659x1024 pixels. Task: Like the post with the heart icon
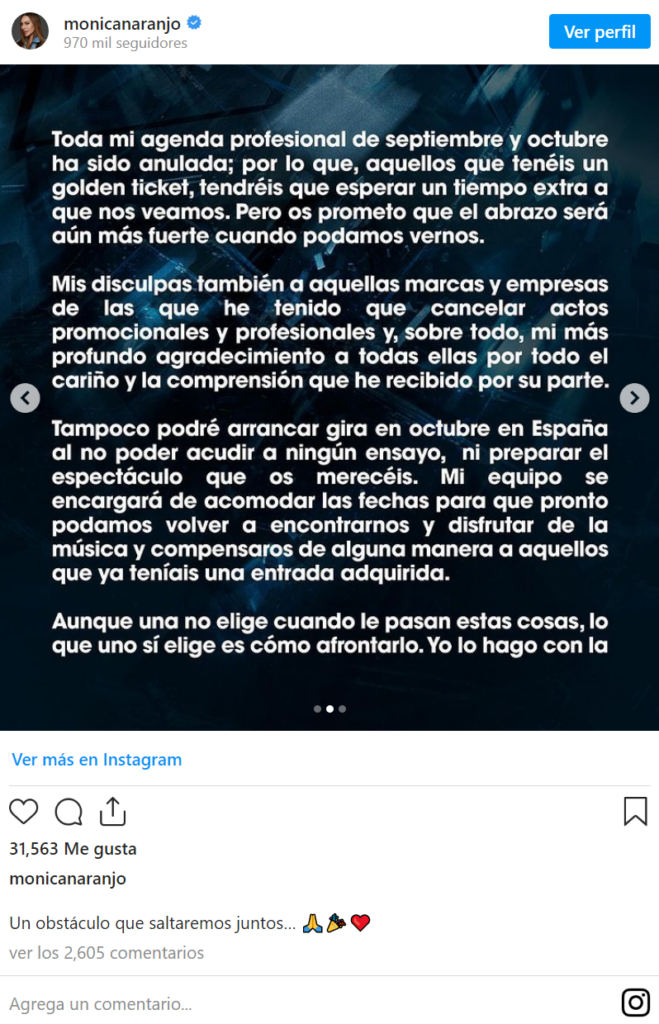[x=24, y=811]
